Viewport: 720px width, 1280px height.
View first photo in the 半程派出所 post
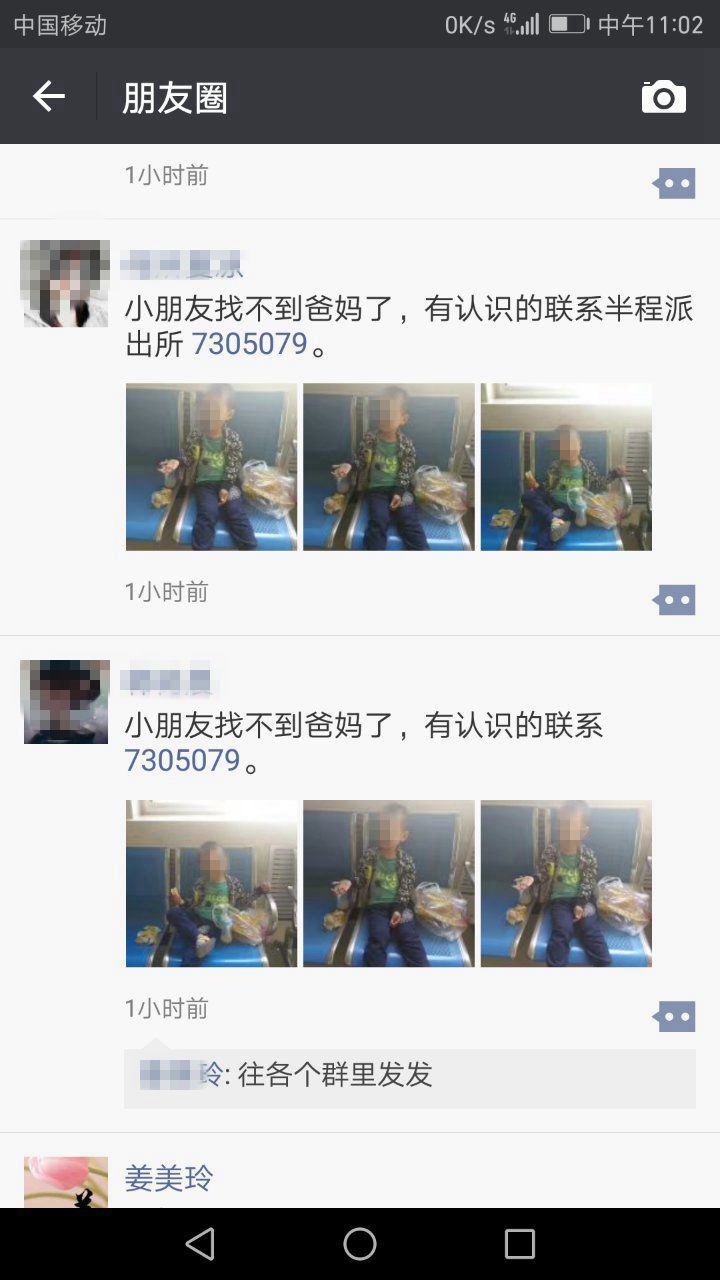pyautogui.click(x=211, y=467)
